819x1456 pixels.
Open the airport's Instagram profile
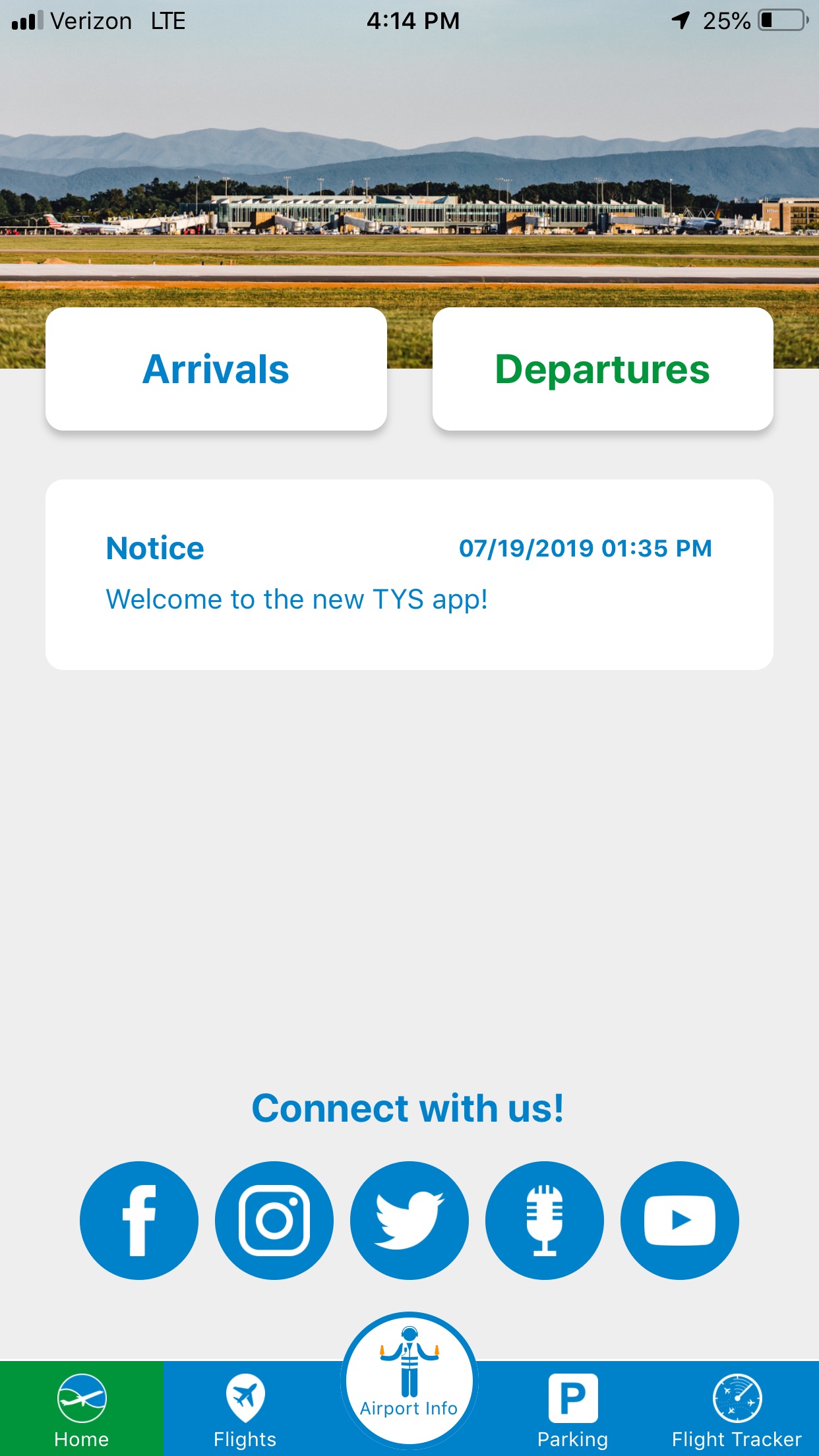[274, 1220]
